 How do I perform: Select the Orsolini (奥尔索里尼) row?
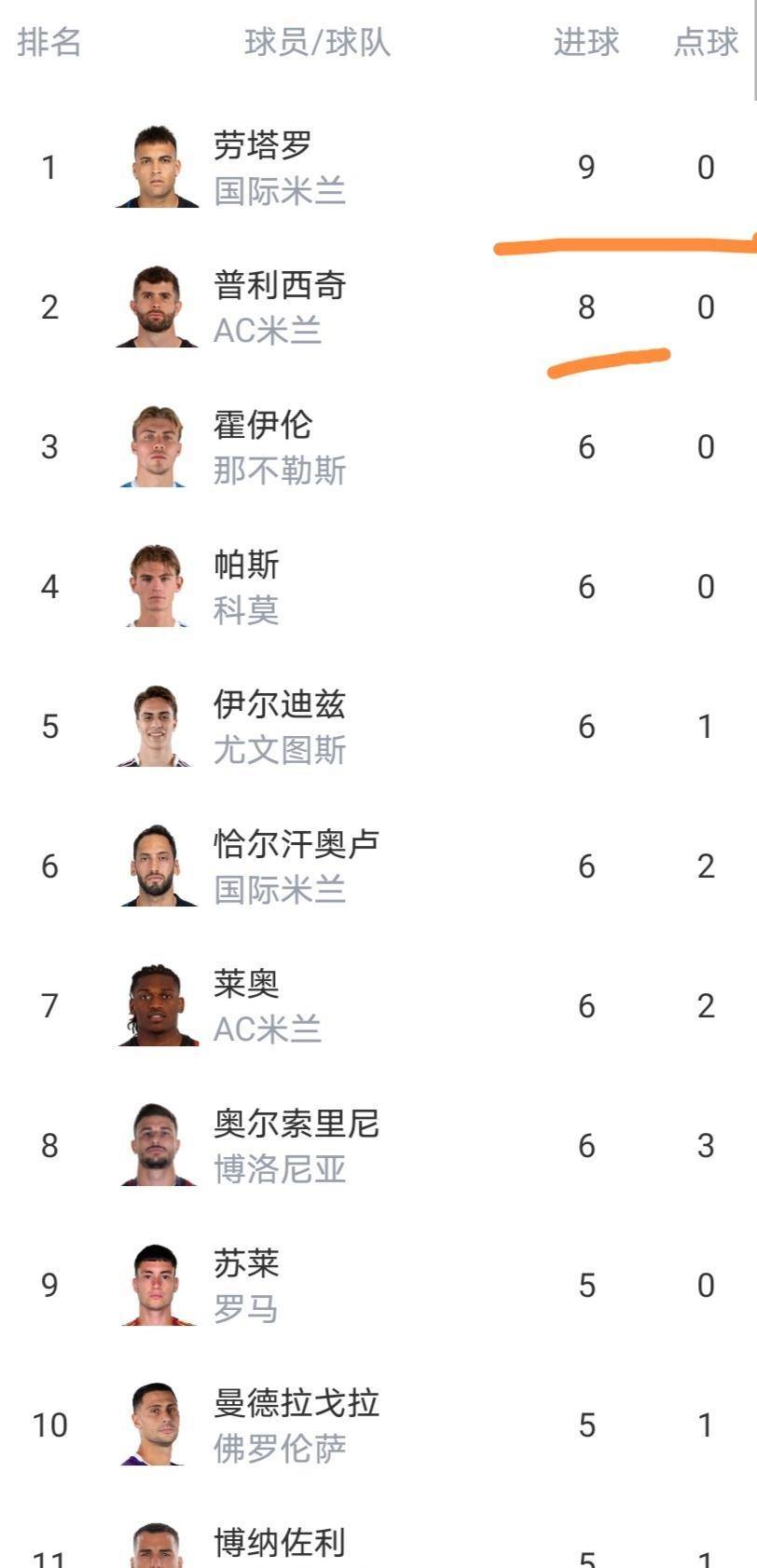pos(296,1125)
